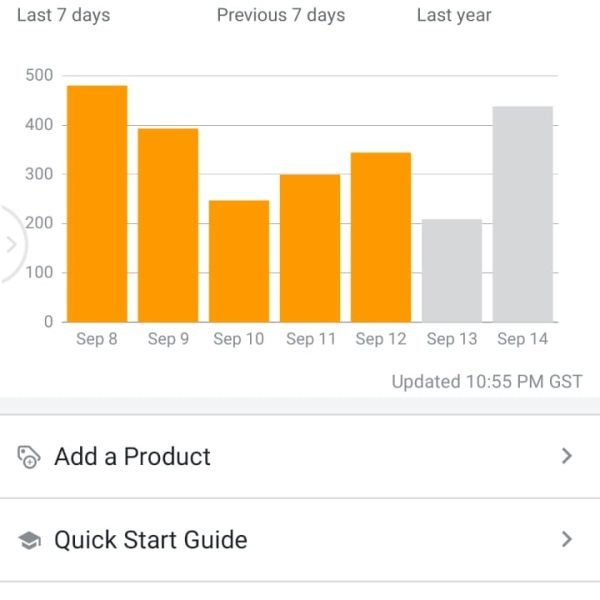This screenshot has width=600, height=600.
Task: Show the Last year comparison
Action: point(454,15)
